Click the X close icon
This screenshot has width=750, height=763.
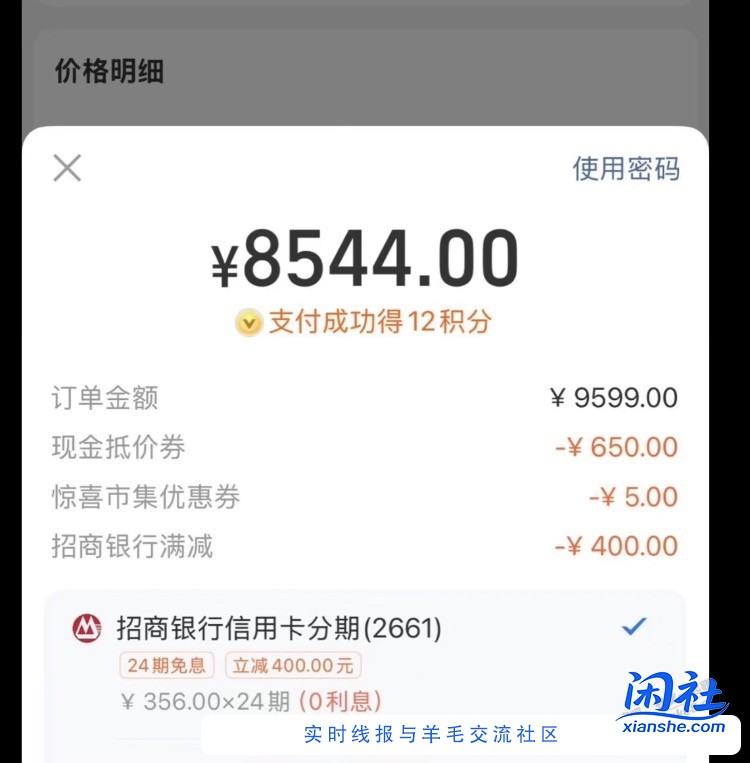coord(67,168)
